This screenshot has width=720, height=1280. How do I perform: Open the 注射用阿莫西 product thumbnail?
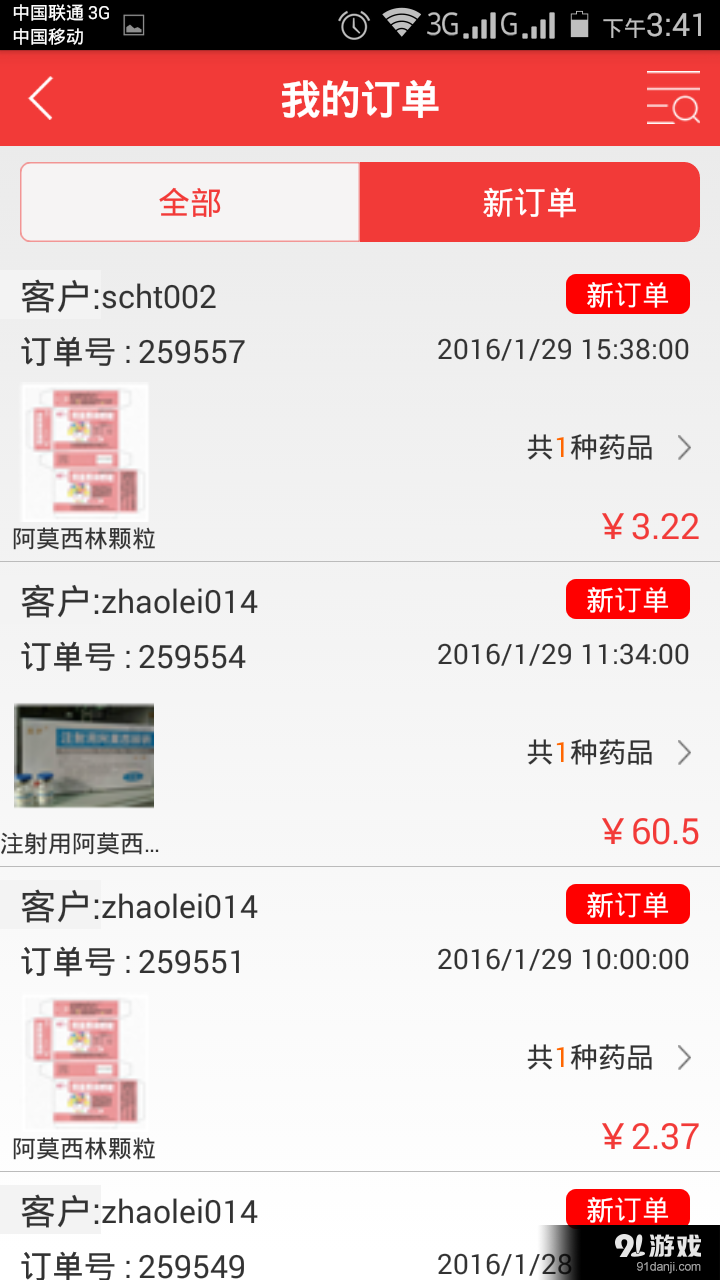[x=84, y=756]
